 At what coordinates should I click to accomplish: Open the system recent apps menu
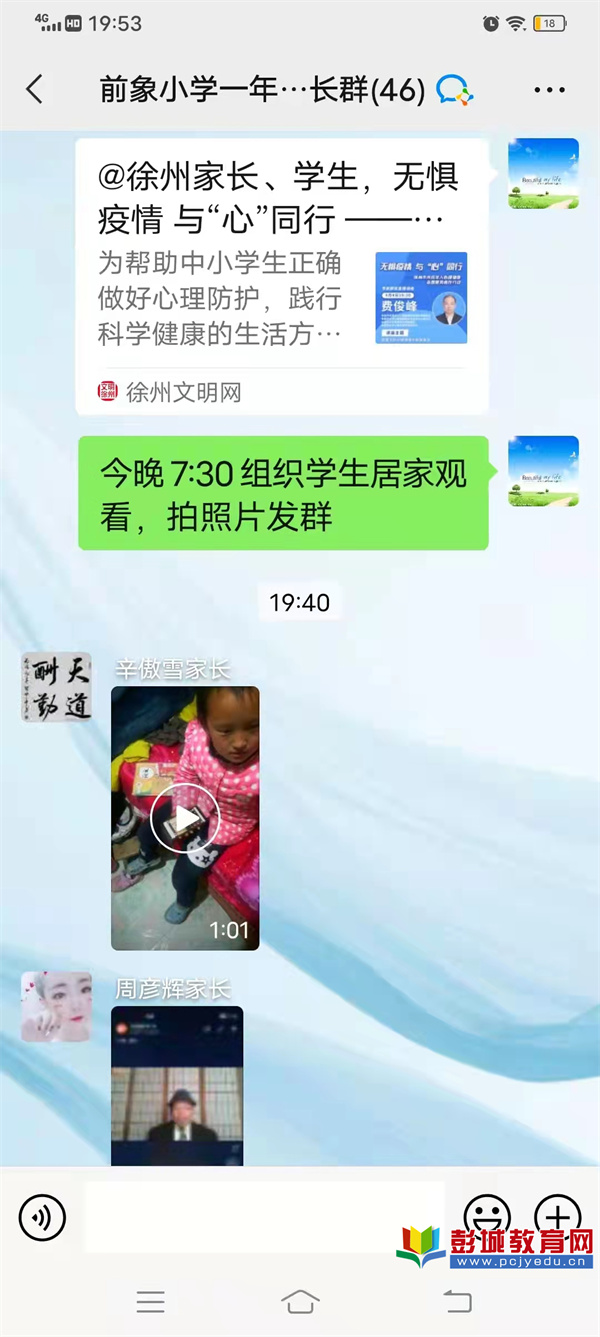point(150,1301)
